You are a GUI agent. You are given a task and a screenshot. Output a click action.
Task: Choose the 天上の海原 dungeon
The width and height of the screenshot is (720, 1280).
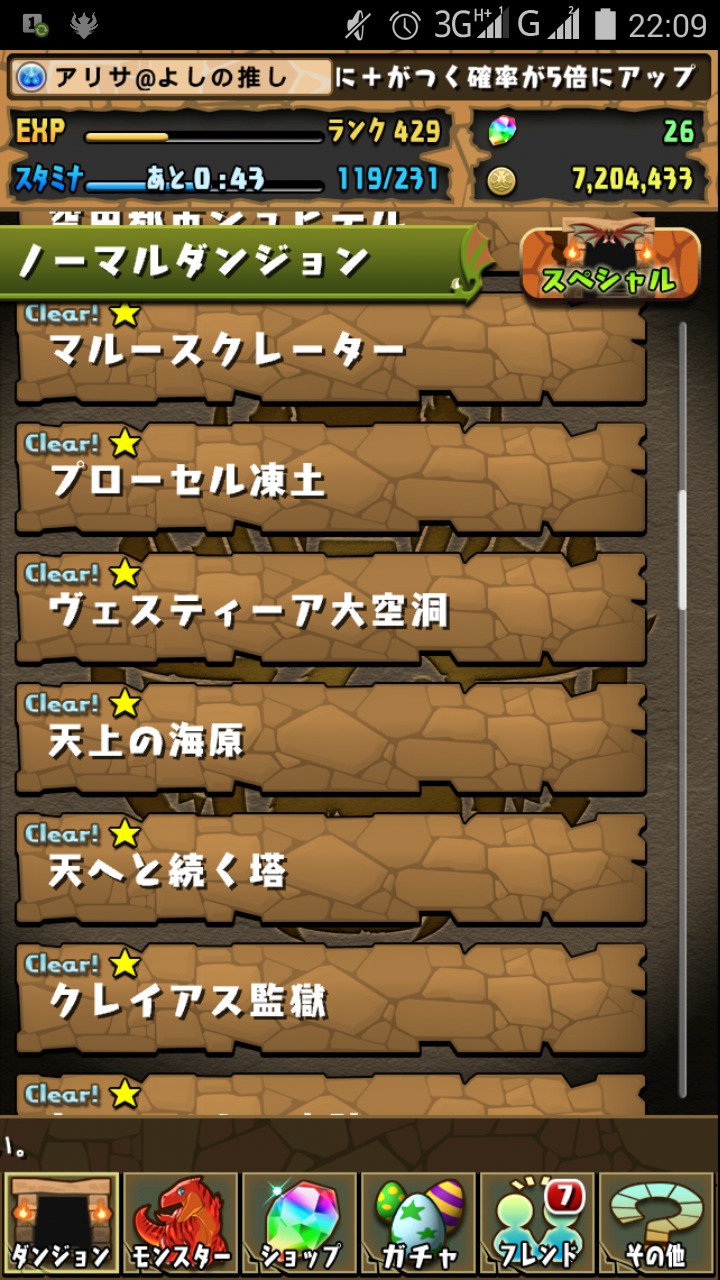click(x=330, y=738)
